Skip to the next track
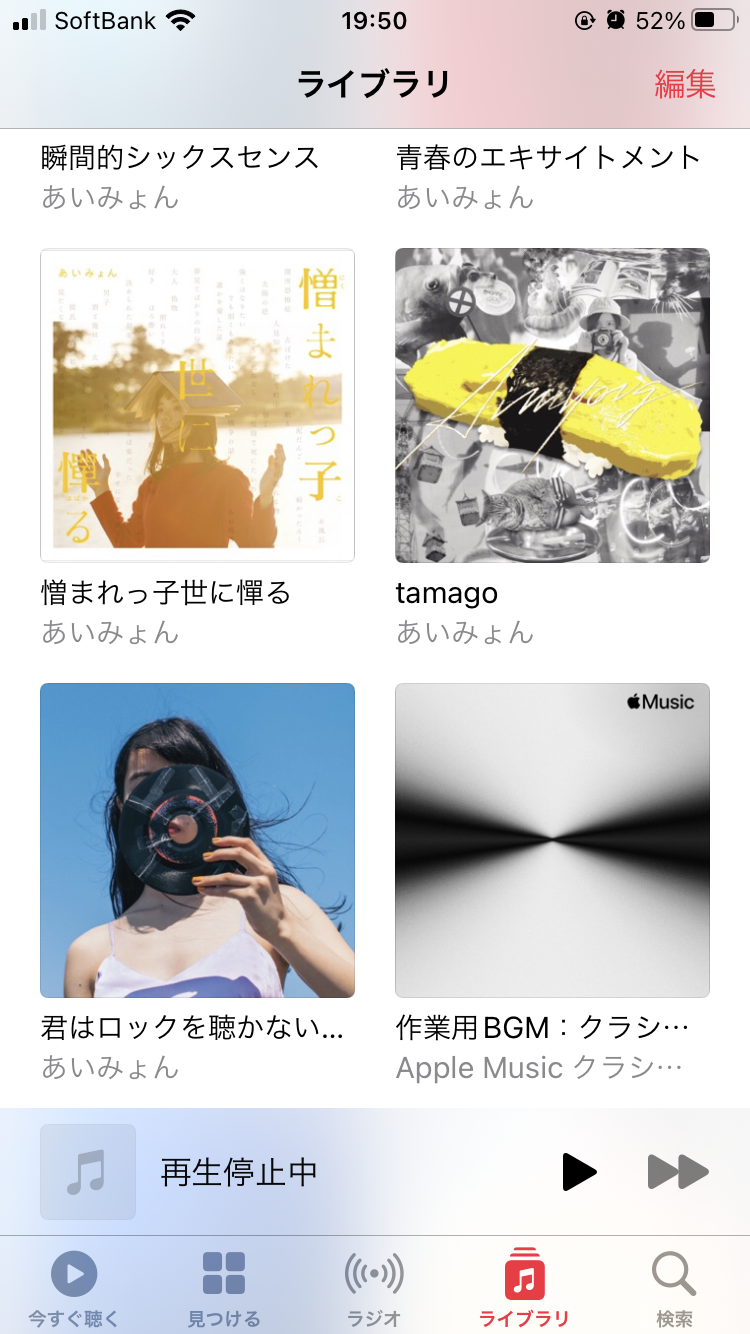The height and width of the screenshot is (1334, 750). click(x=678, y=1171)
